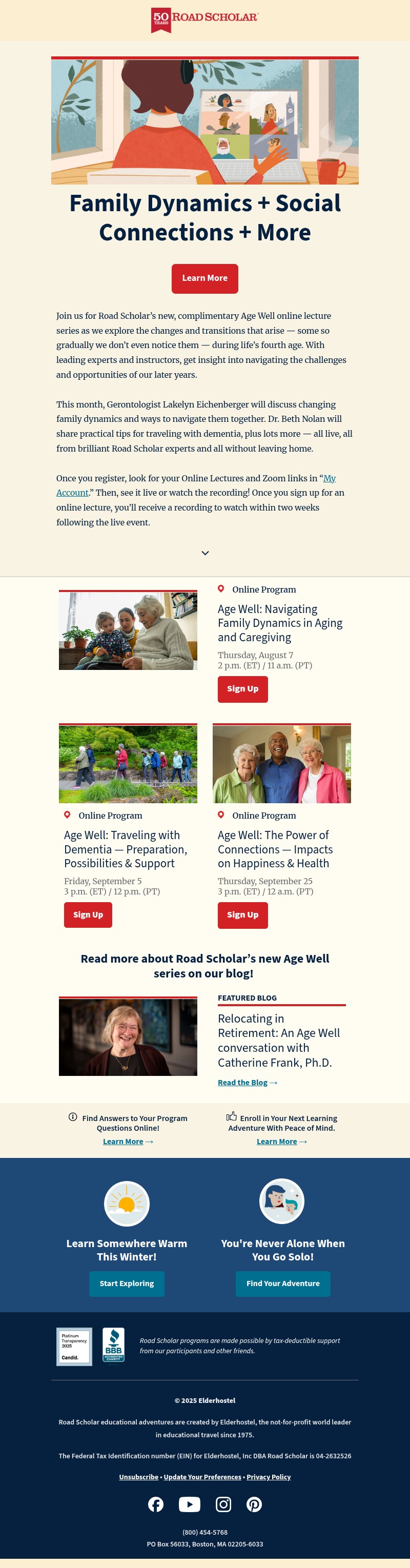Open Learn More under Peace of Mind
The height and width of the screenshot is (1568, 410).
click(x=277, y=1142)
